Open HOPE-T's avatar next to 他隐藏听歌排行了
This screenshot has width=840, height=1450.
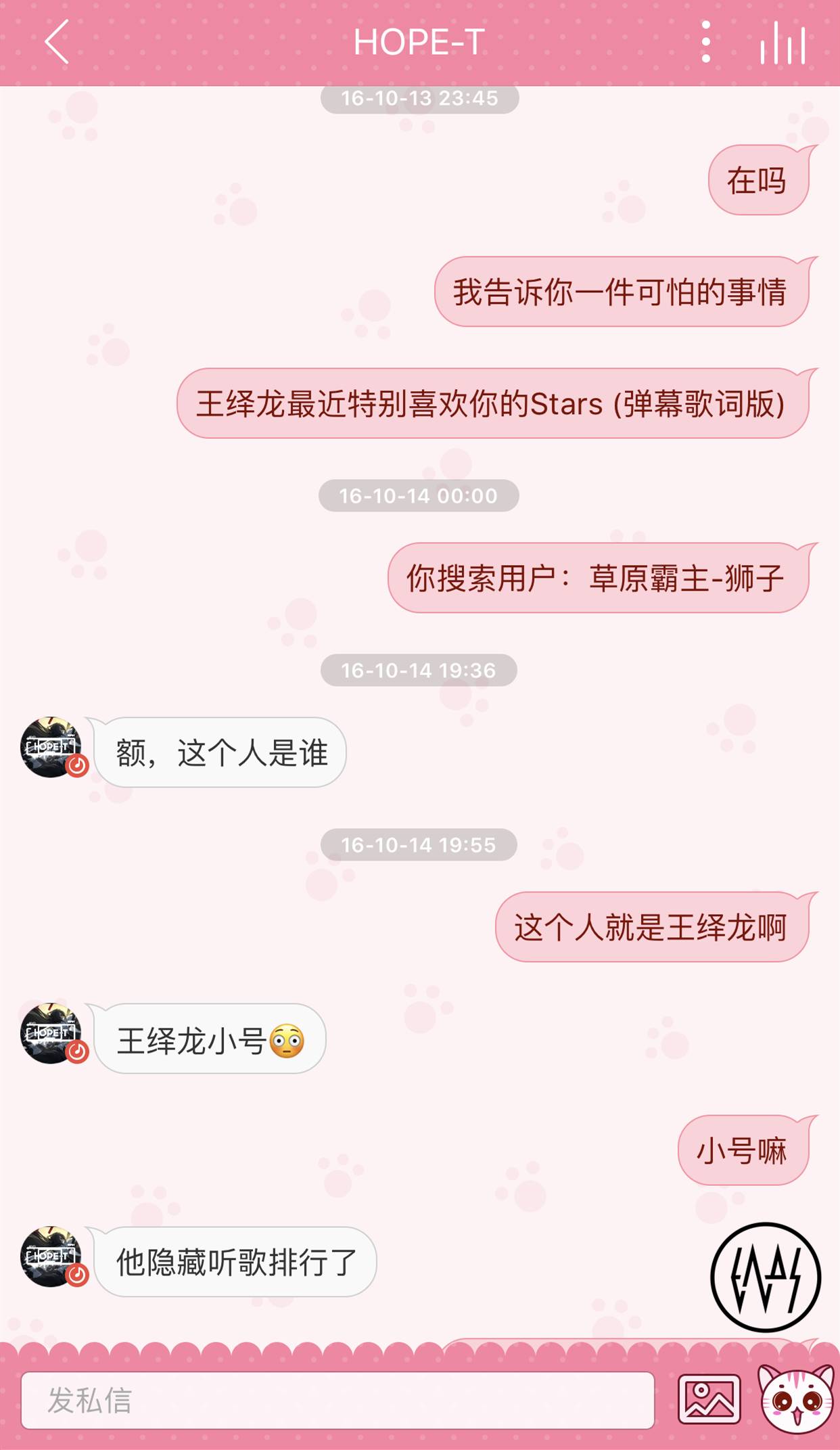[51, 1256]
